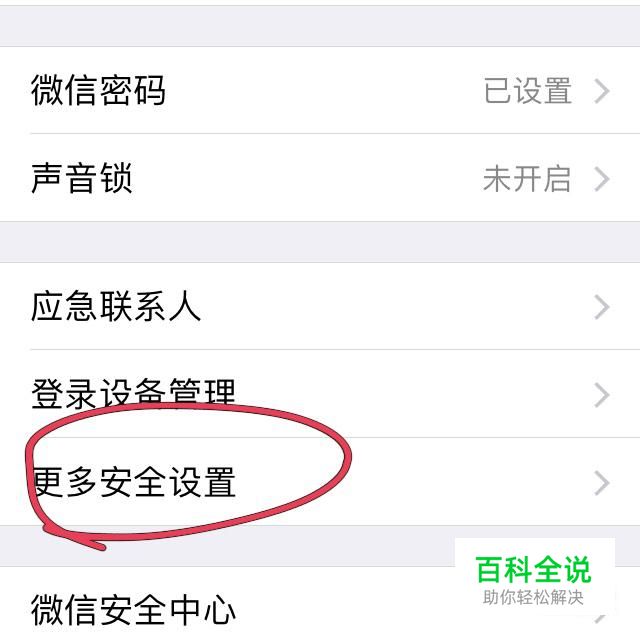This screenshot has width=640, height=640.
Task: Open 更多安全设置
Action: [x=320, y=483]
